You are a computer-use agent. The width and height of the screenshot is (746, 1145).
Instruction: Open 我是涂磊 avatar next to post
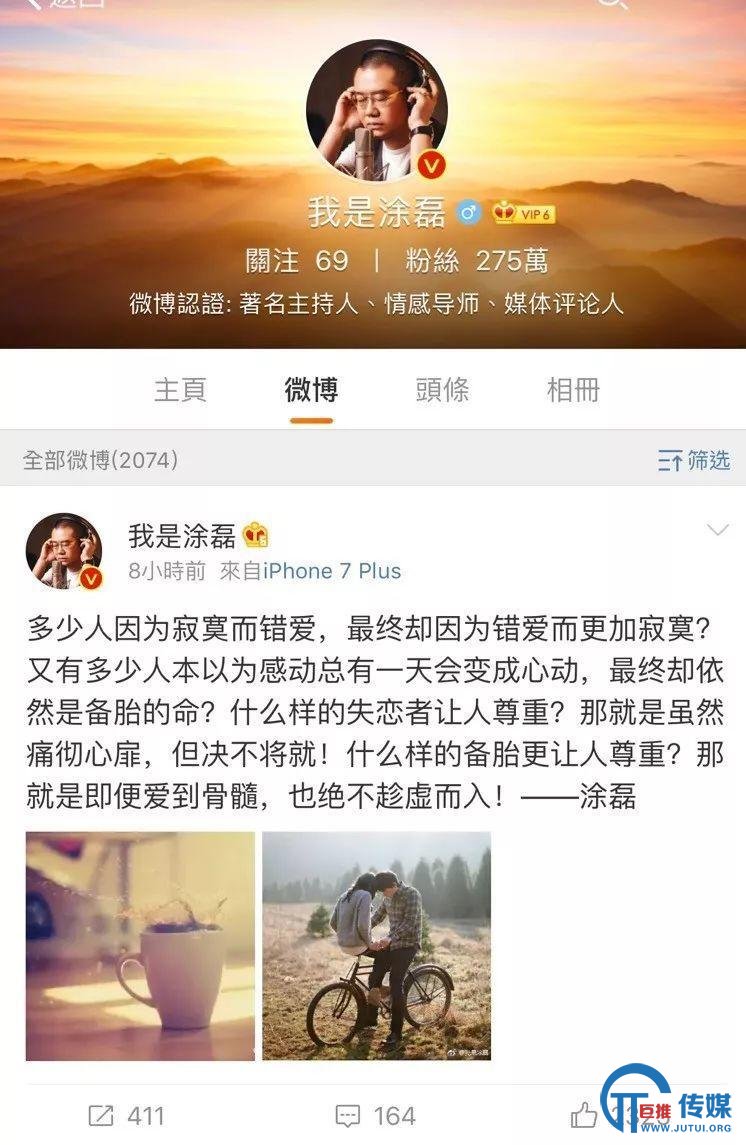63,551
